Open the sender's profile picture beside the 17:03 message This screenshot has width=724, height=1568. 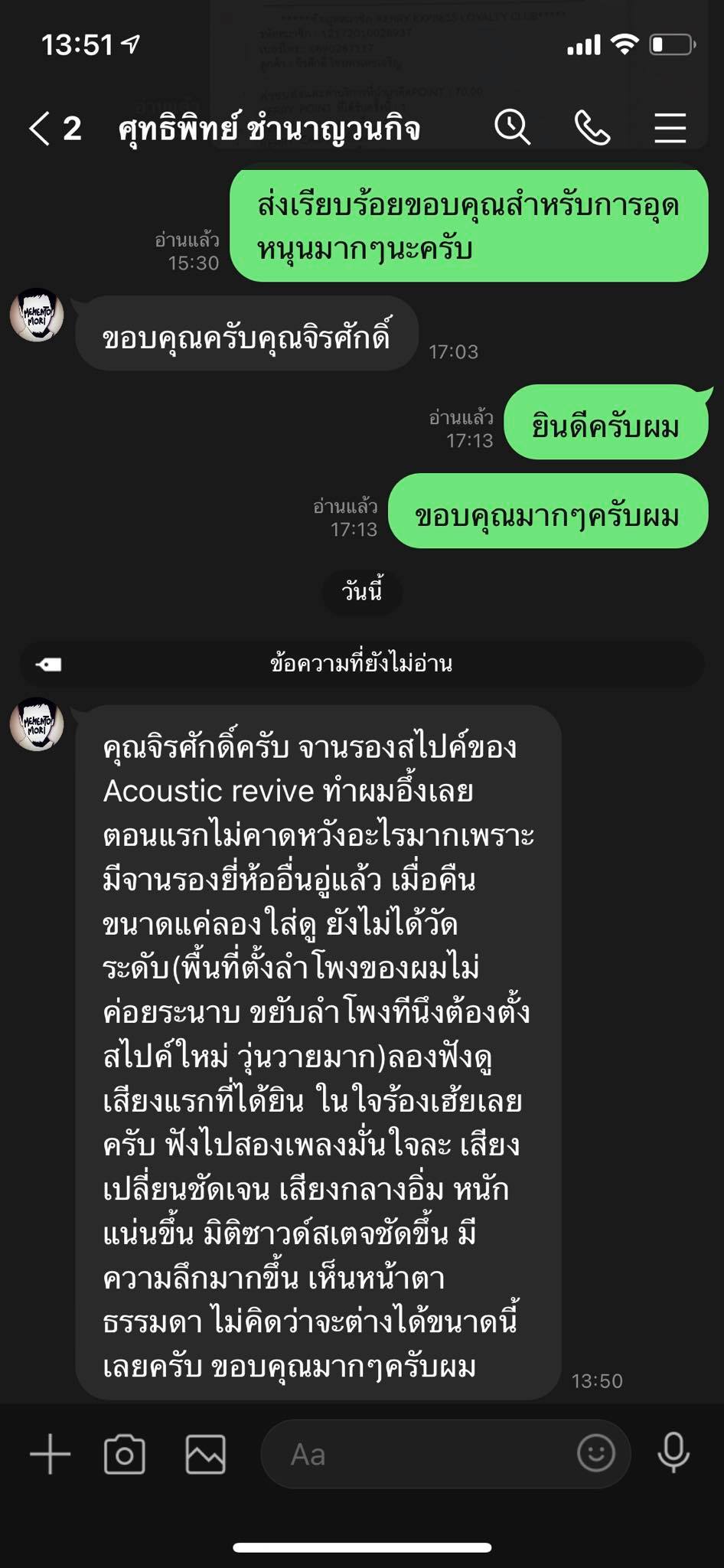(37, 314)
